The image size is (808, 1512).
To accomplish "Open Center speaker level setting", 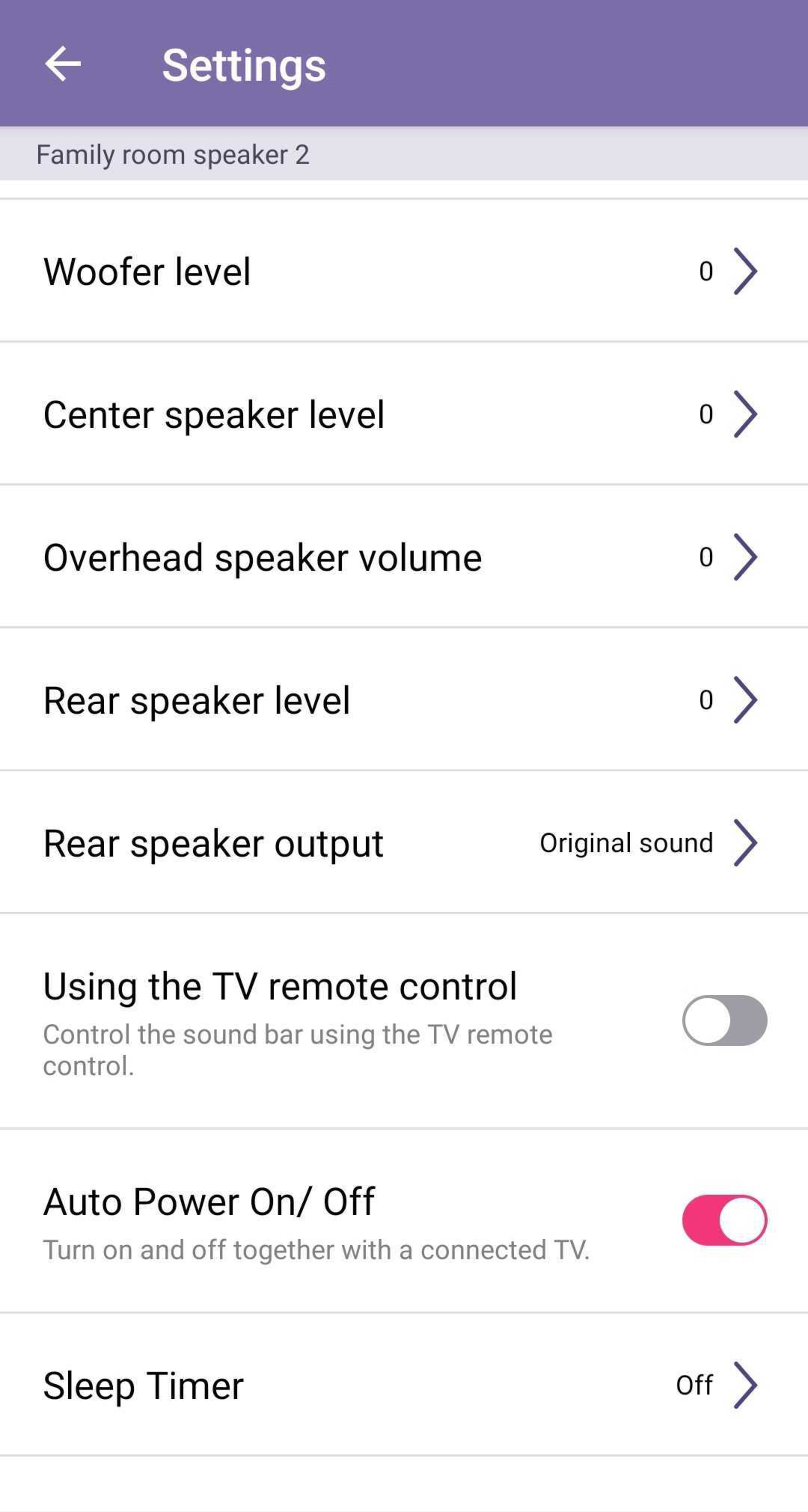I will tap(404, 414).
